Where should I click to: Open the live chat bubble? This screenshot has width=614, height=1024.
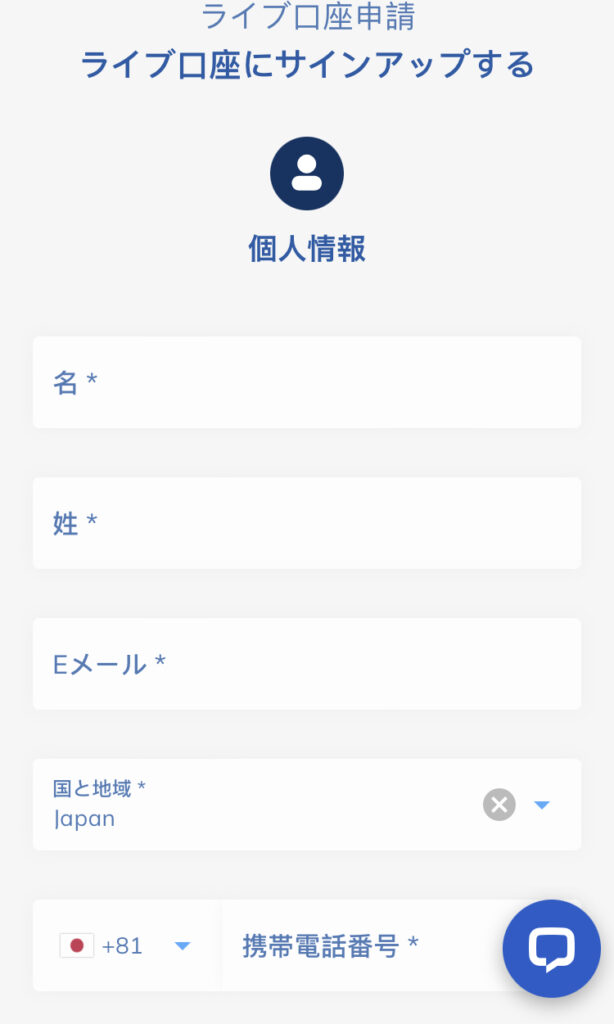551,949
